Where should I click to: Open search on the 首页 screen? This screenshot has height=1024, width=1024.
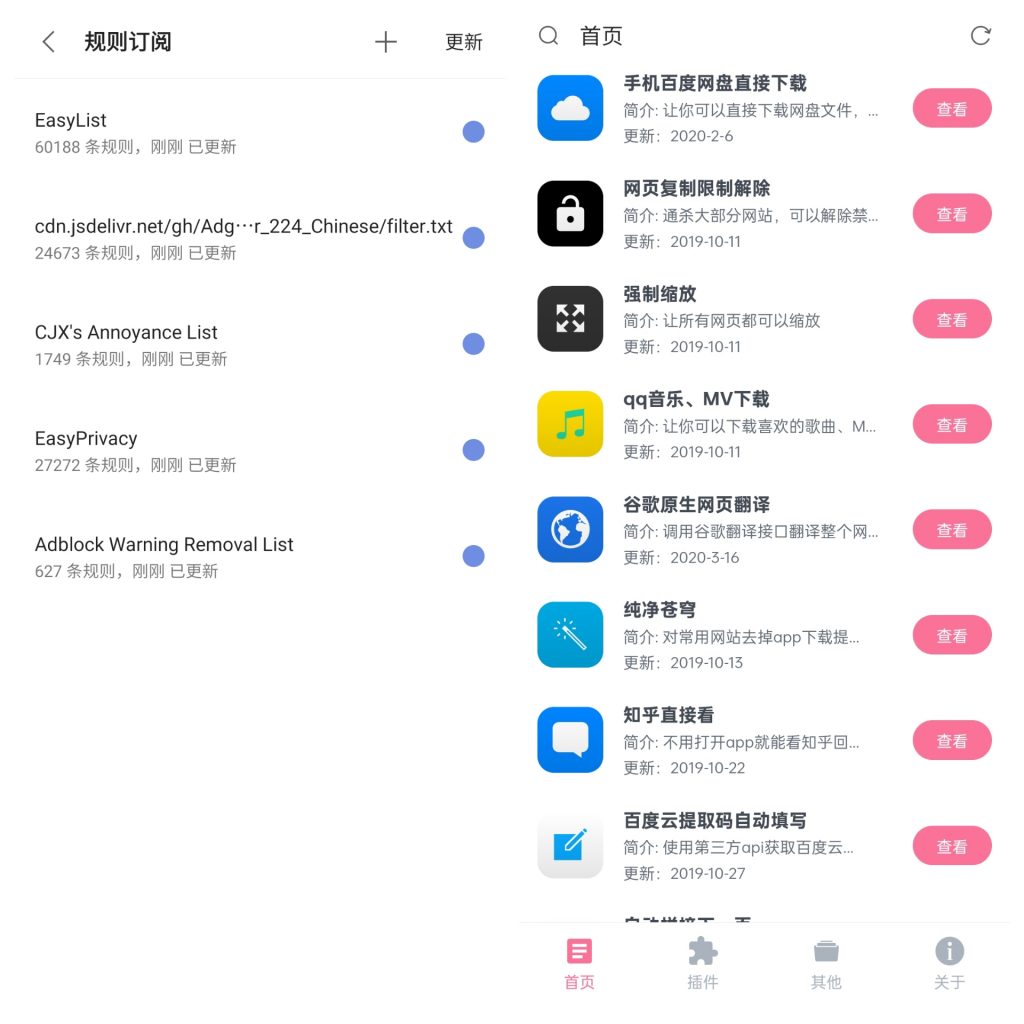(x=548, y=36)
